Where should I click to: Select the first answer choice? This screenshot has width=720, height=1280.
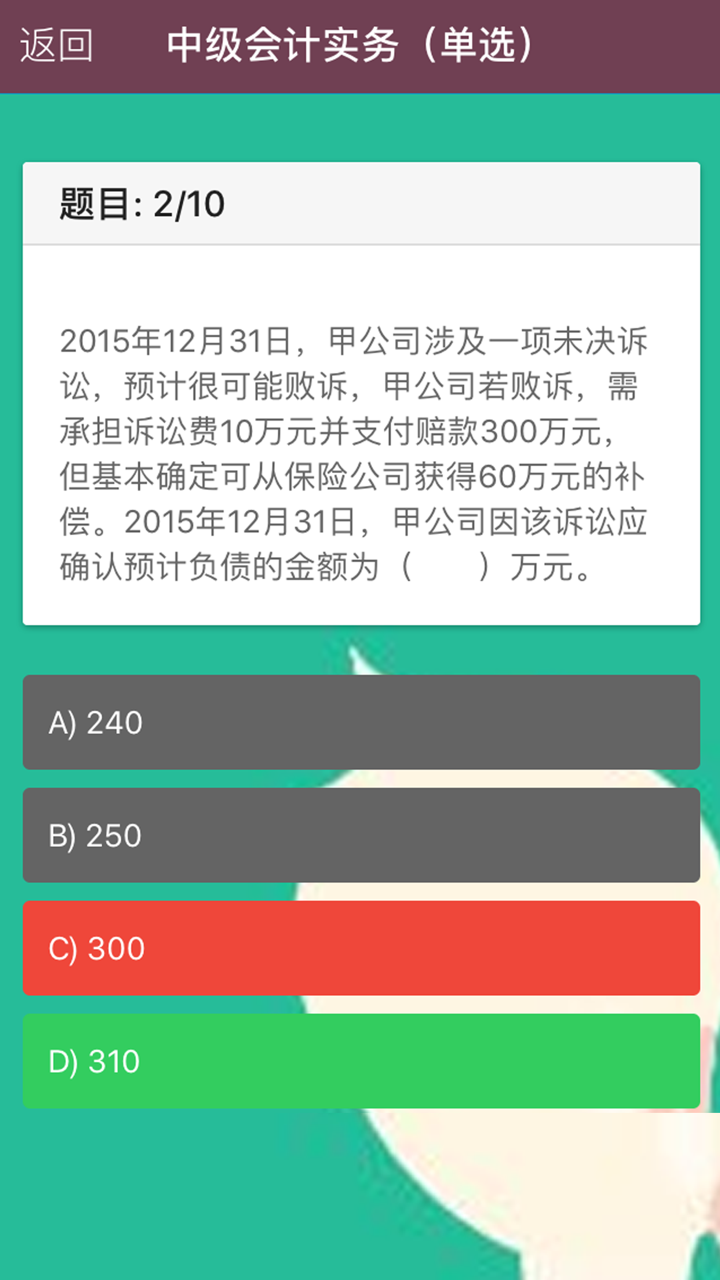(360, 723)
